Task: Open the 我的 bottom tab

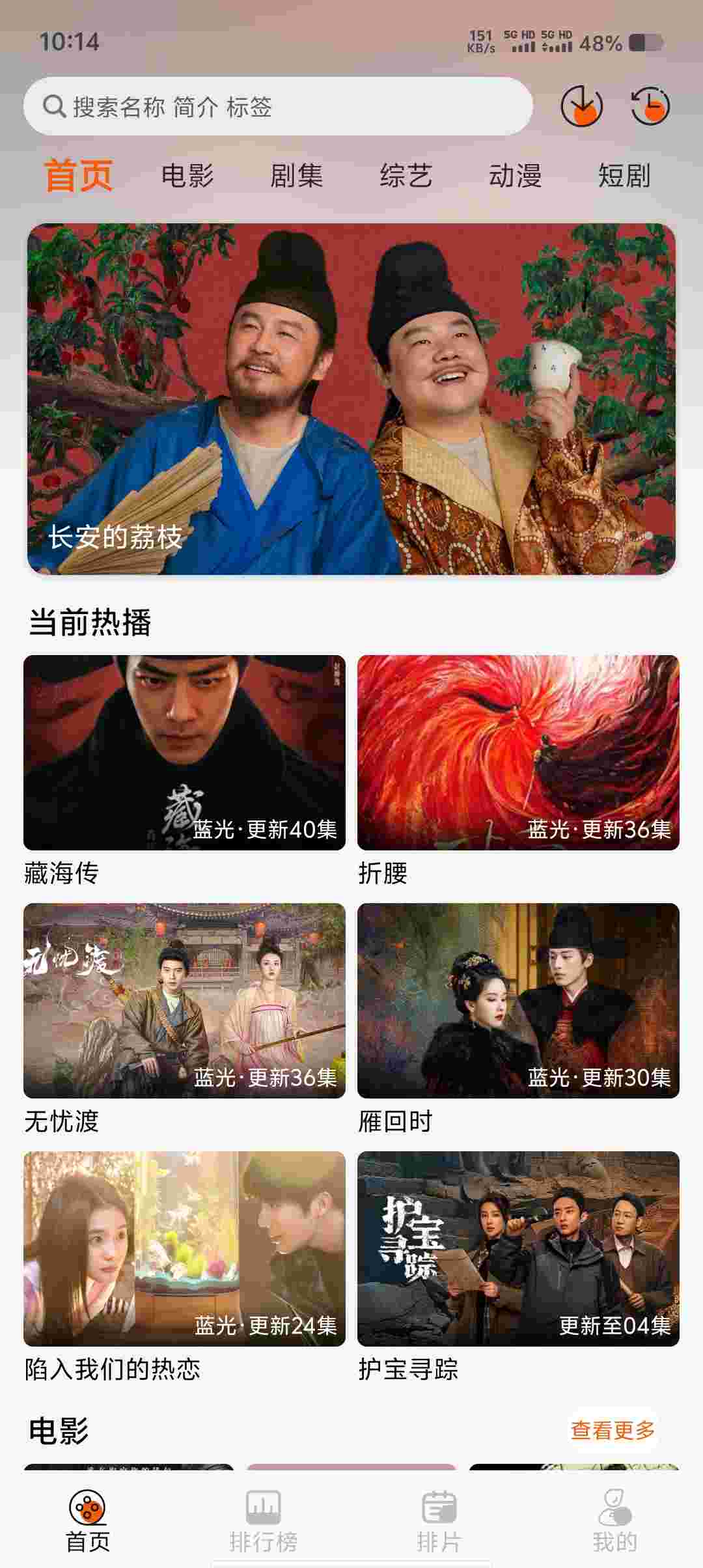Action: pos(614,1520)
